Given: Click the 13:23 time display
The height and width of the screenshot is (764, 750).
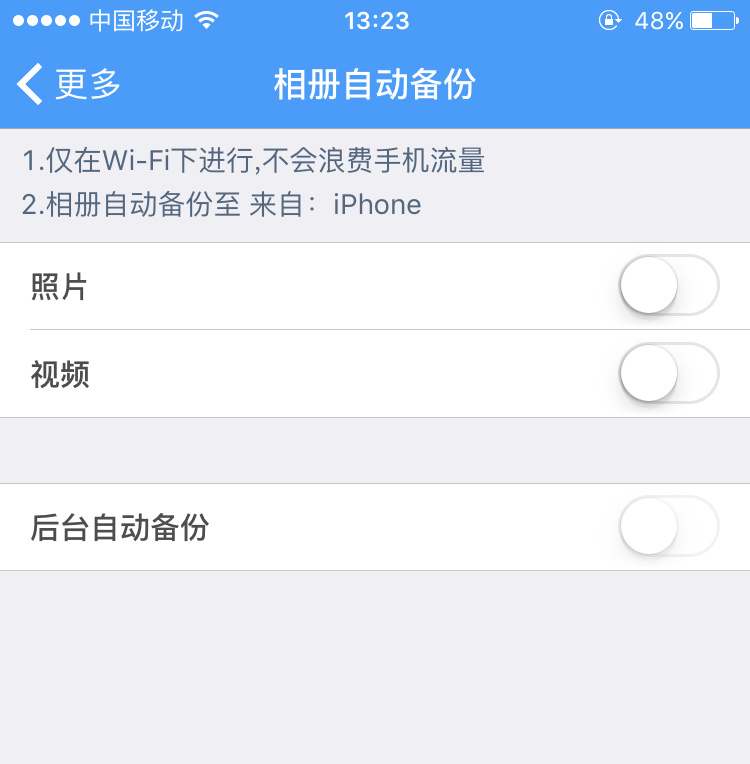Looking at the screenshot, I should [375, 19].
